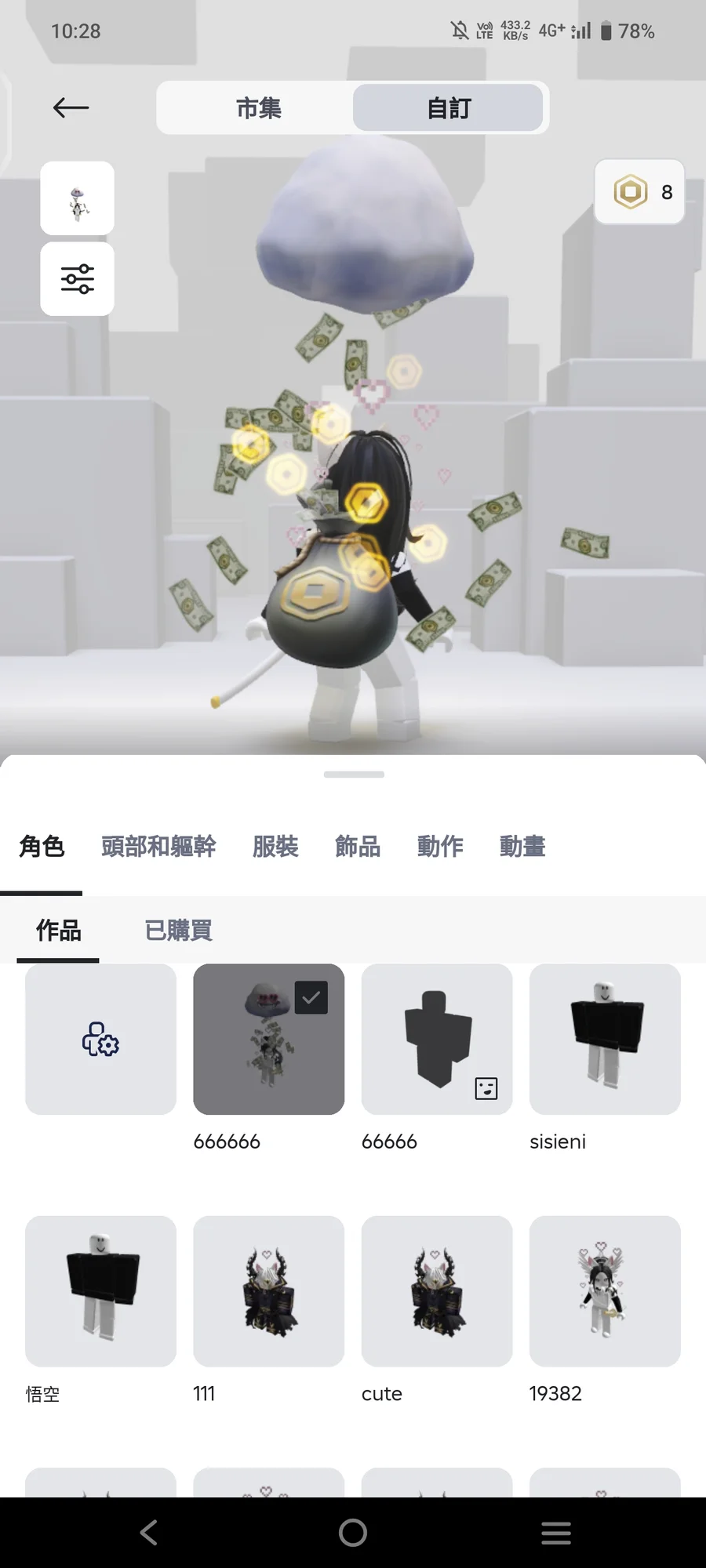
Task: Select the 作品 sub-tab
Action: point(58,931)
